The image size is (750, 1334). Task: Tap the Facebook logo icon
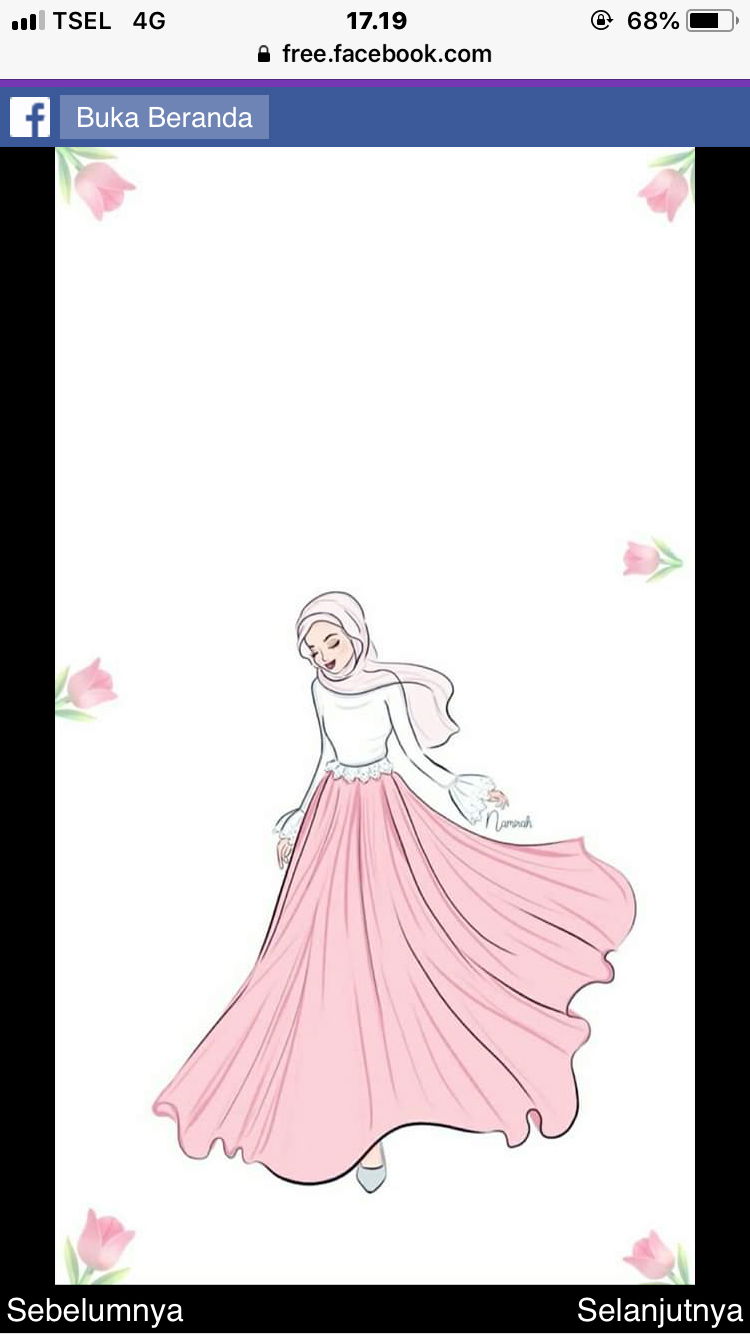coord(28,117)
